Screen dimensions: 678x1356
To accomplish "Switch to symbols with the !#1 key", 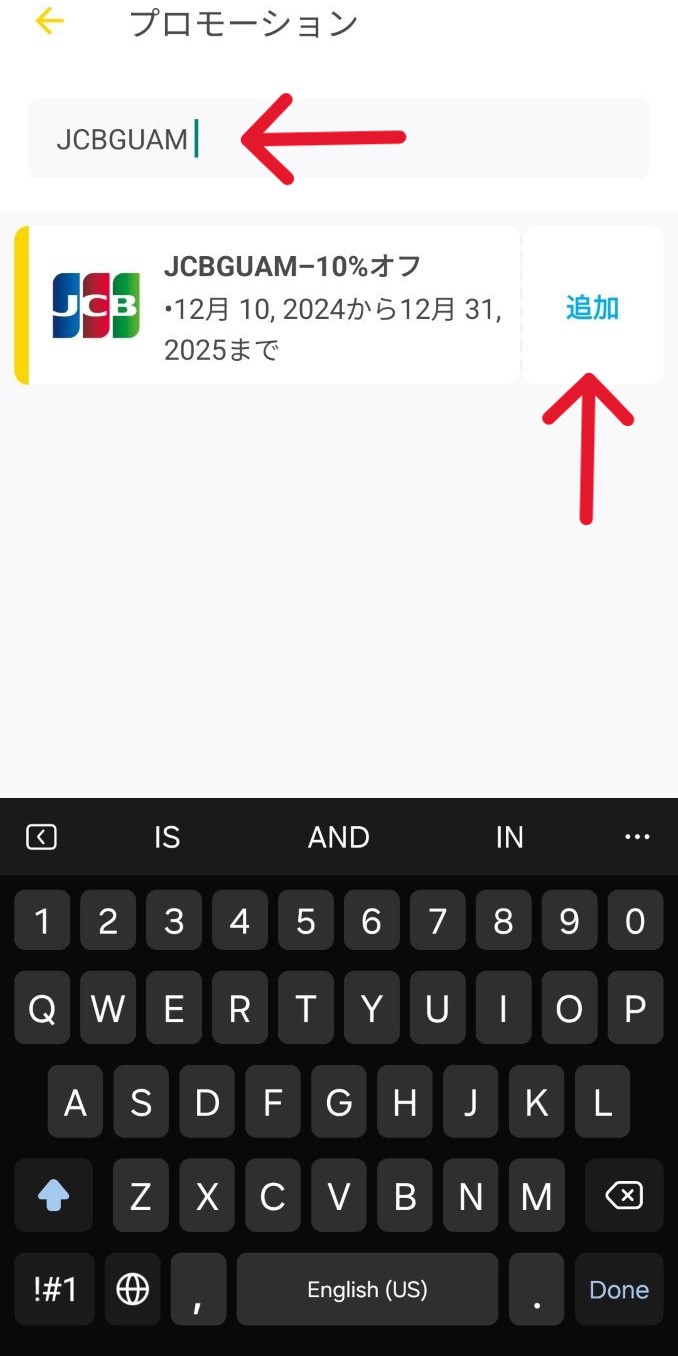I will 55,1290.
